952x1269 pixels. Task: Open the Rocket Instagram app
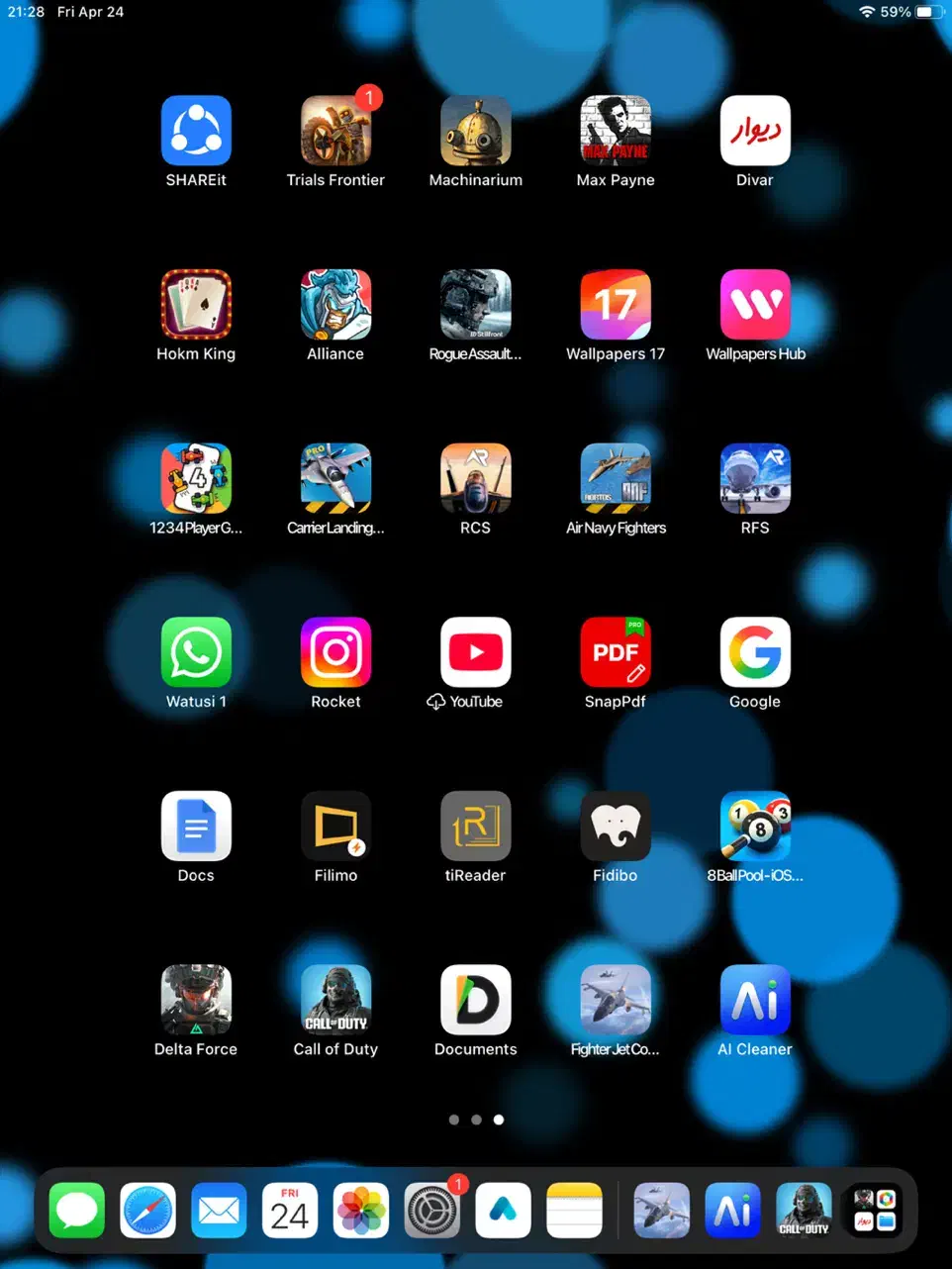tap(335, 651)
